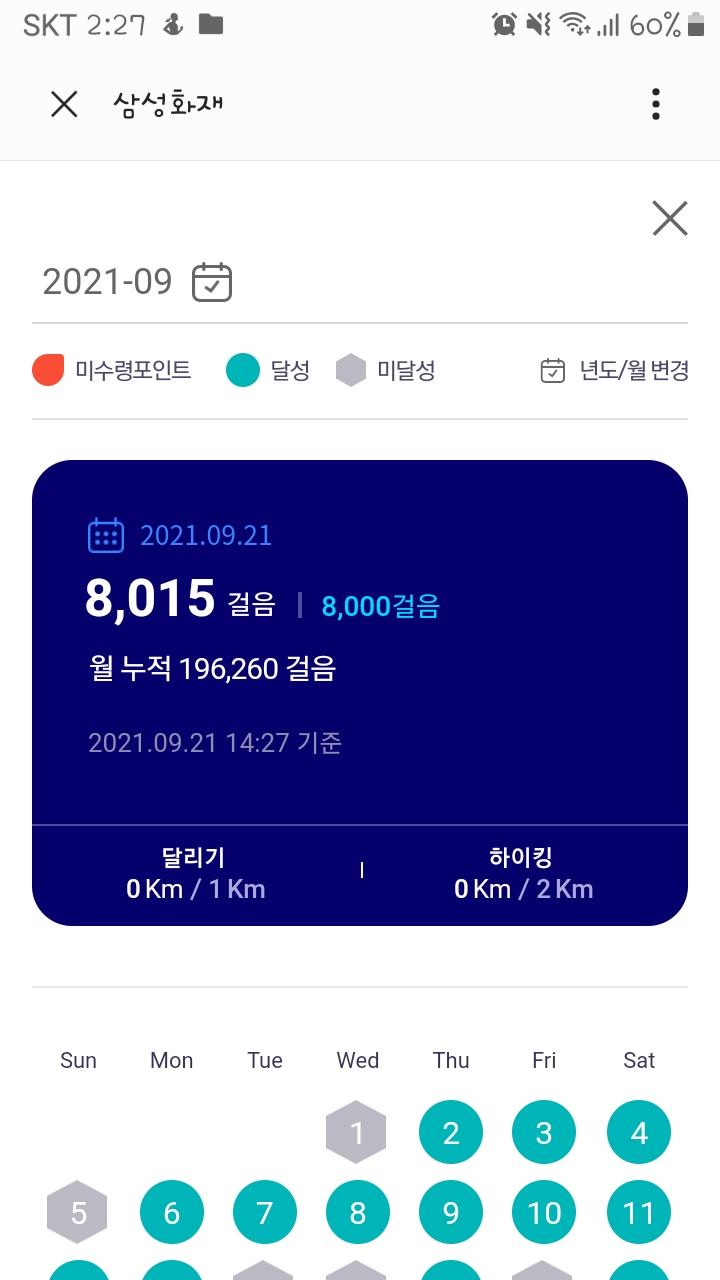
Task: Tap day 9 in the calendar
Action: coord(451,1213)
